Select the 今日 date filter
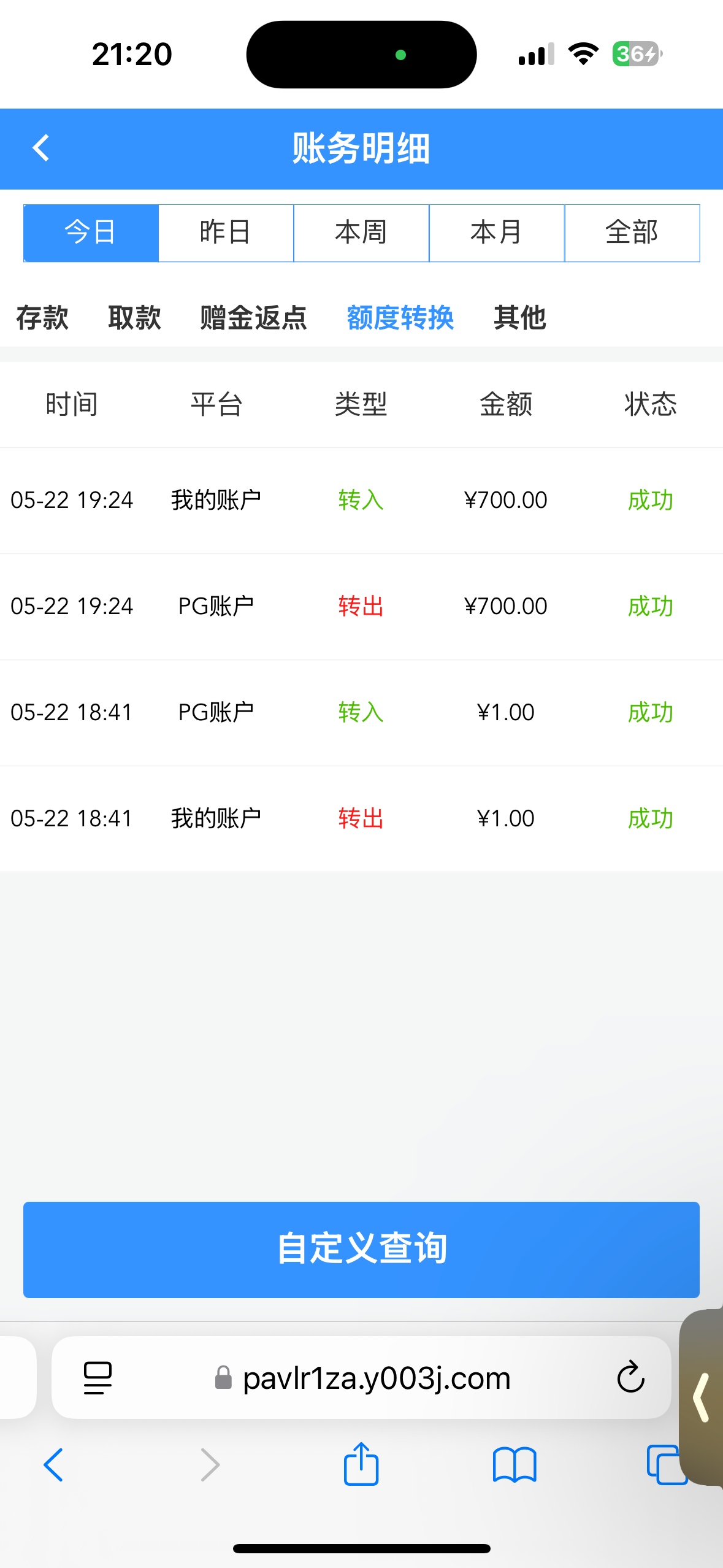The height and width of the screenshot is (1568, 723). (91, 233)
